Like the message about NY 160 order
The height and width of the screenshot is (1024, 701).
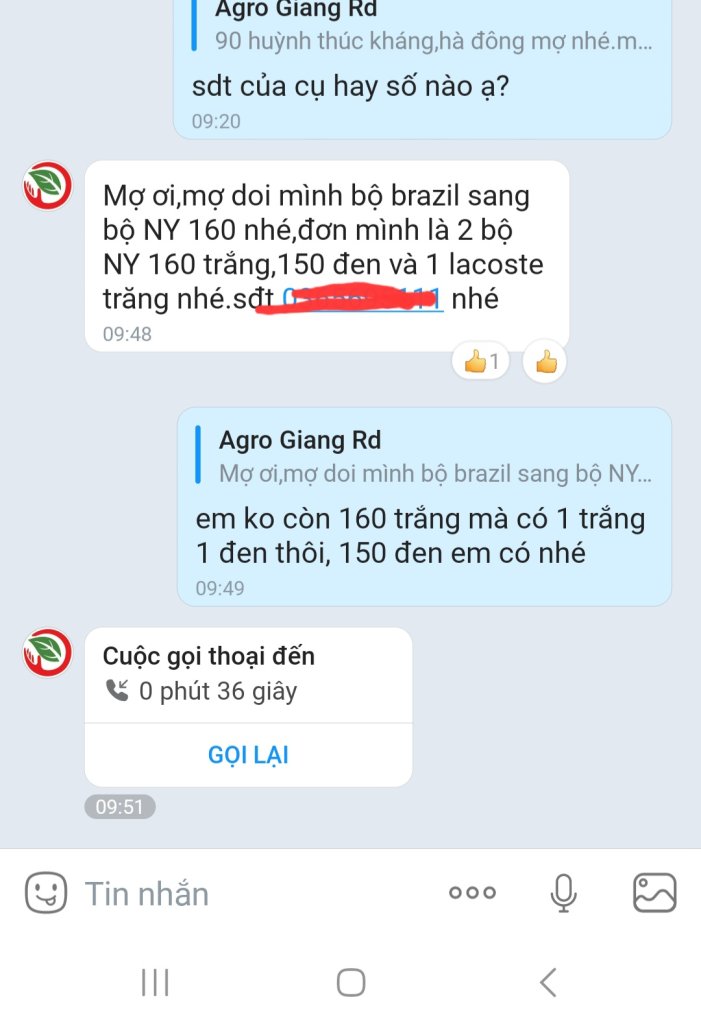[546, 362]
